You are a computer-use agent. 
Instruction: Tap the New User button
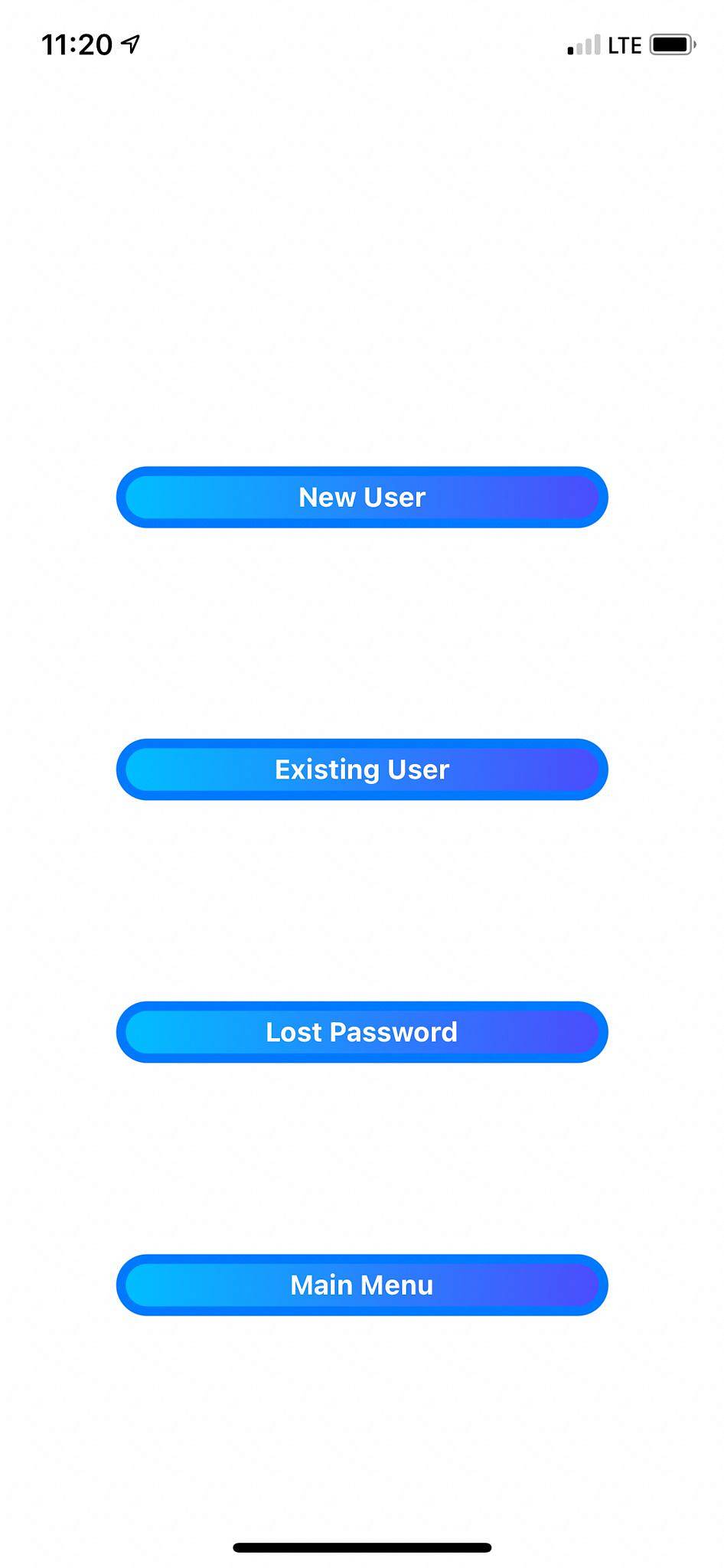[362, 497]
